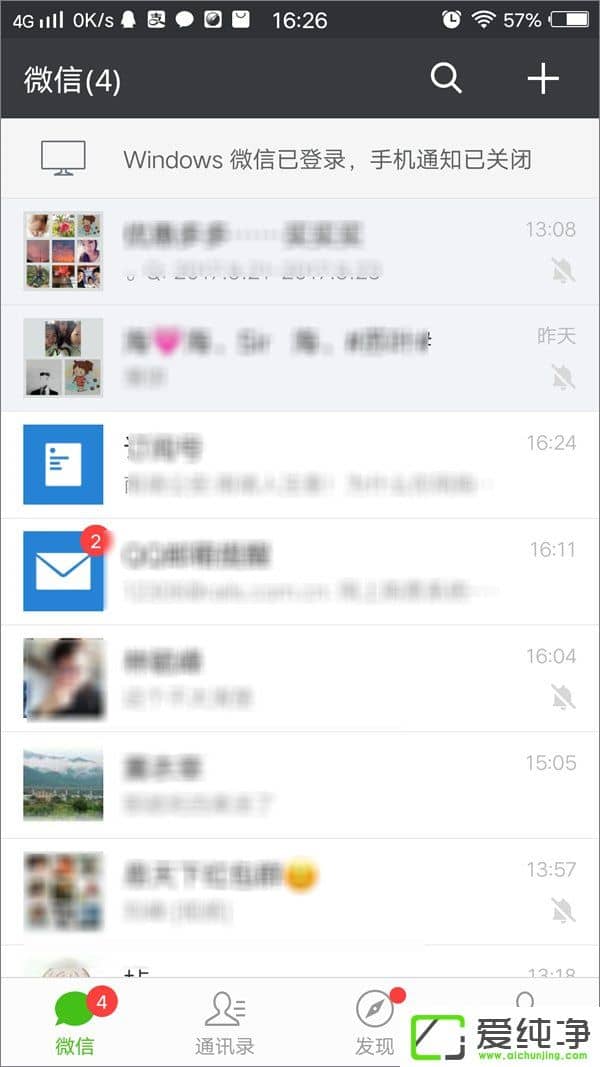Open the muted chat timestamped 16:04
Image resolution: width=600 pixels, height=1067 pixels.
coord(300,678)
